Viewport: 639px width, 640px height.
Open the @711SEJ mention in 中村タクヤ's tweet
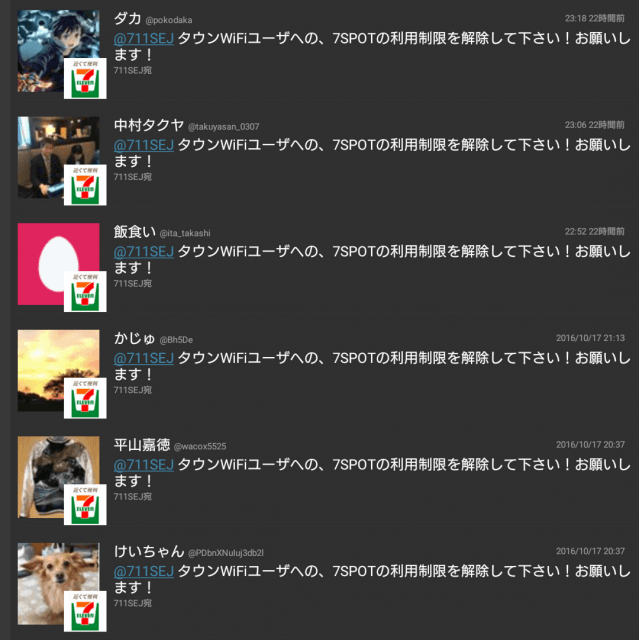click(x=143, y=144)
